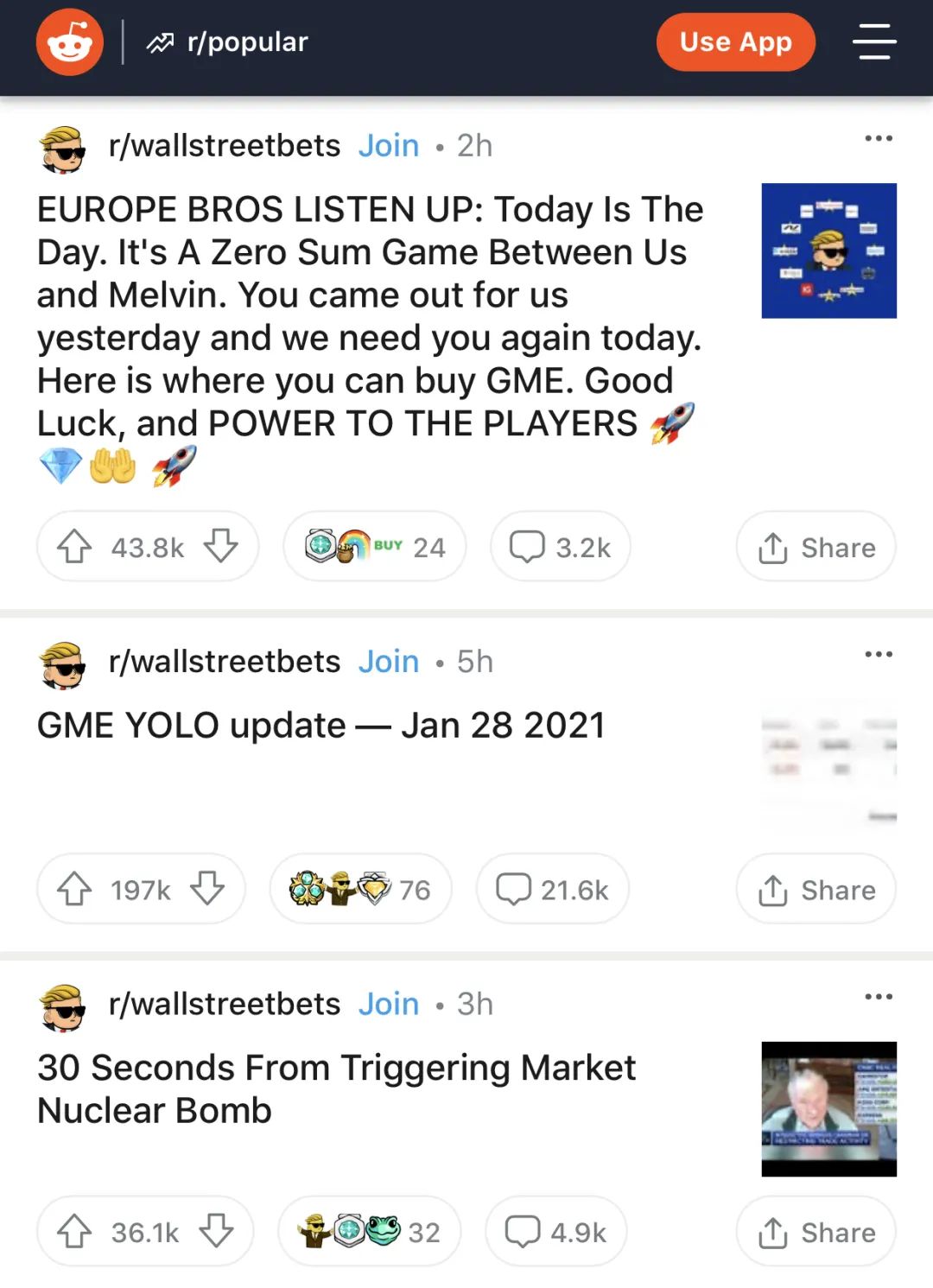Open the hamburger menu
Viewport: 933px width, 1288px height.
tap(874, 42)
